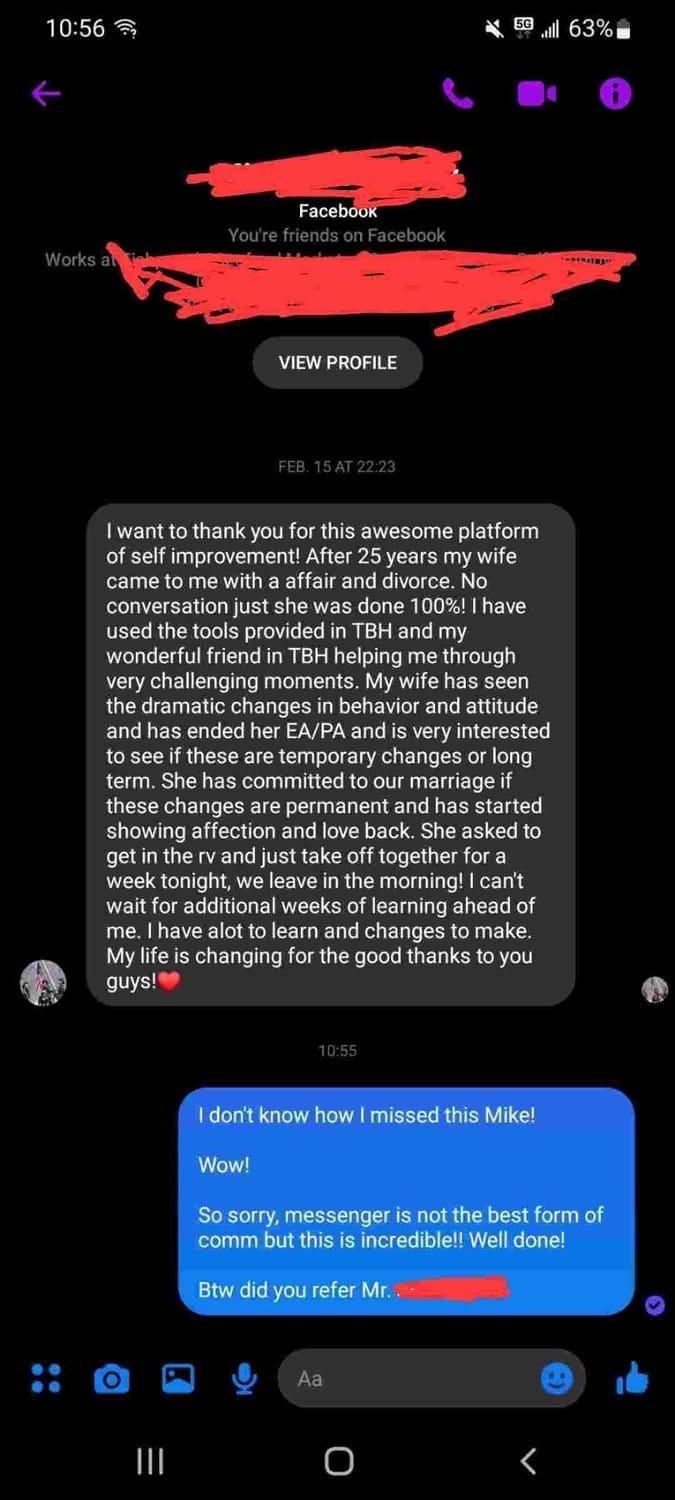Start a voice call
Viewport: 675px width, 1500px height.
click(457, 94)
